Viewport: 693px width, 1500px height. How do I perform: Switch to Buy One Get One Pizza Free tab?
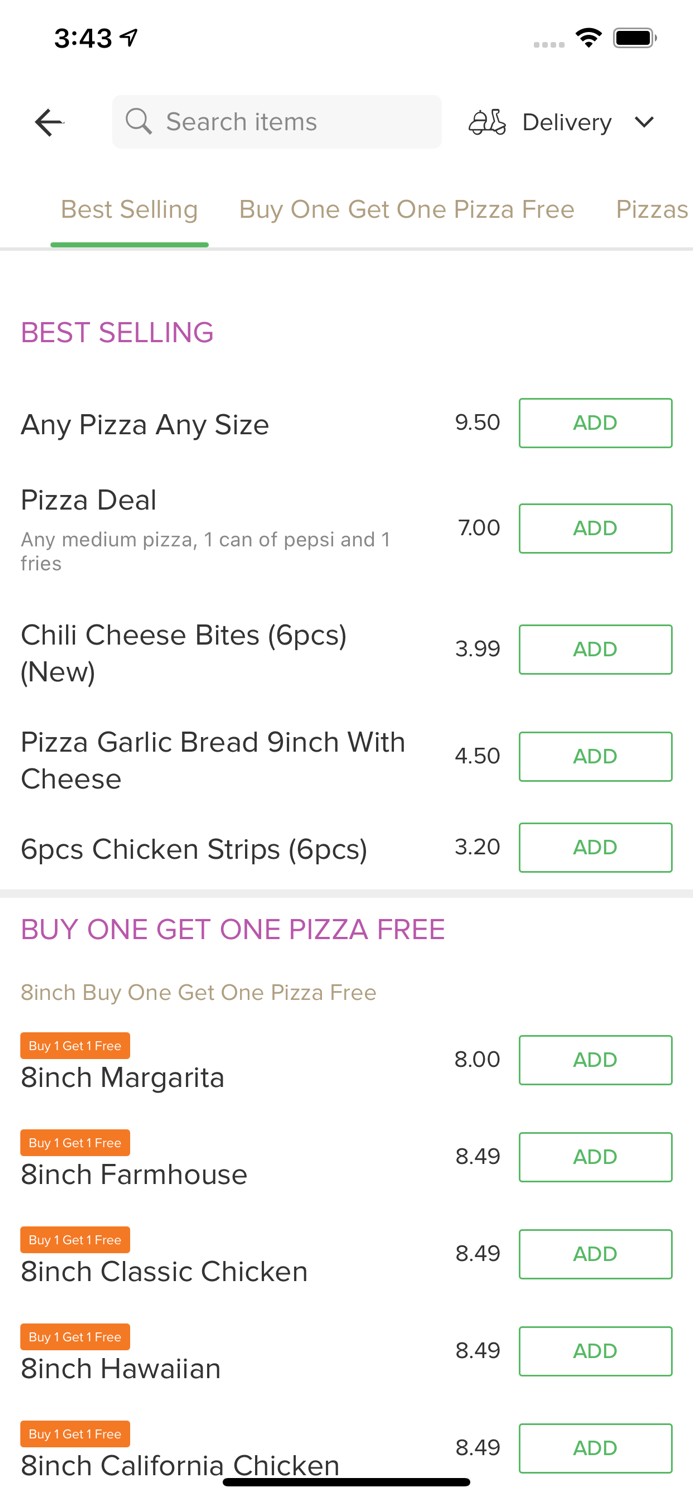pos(407,209)
